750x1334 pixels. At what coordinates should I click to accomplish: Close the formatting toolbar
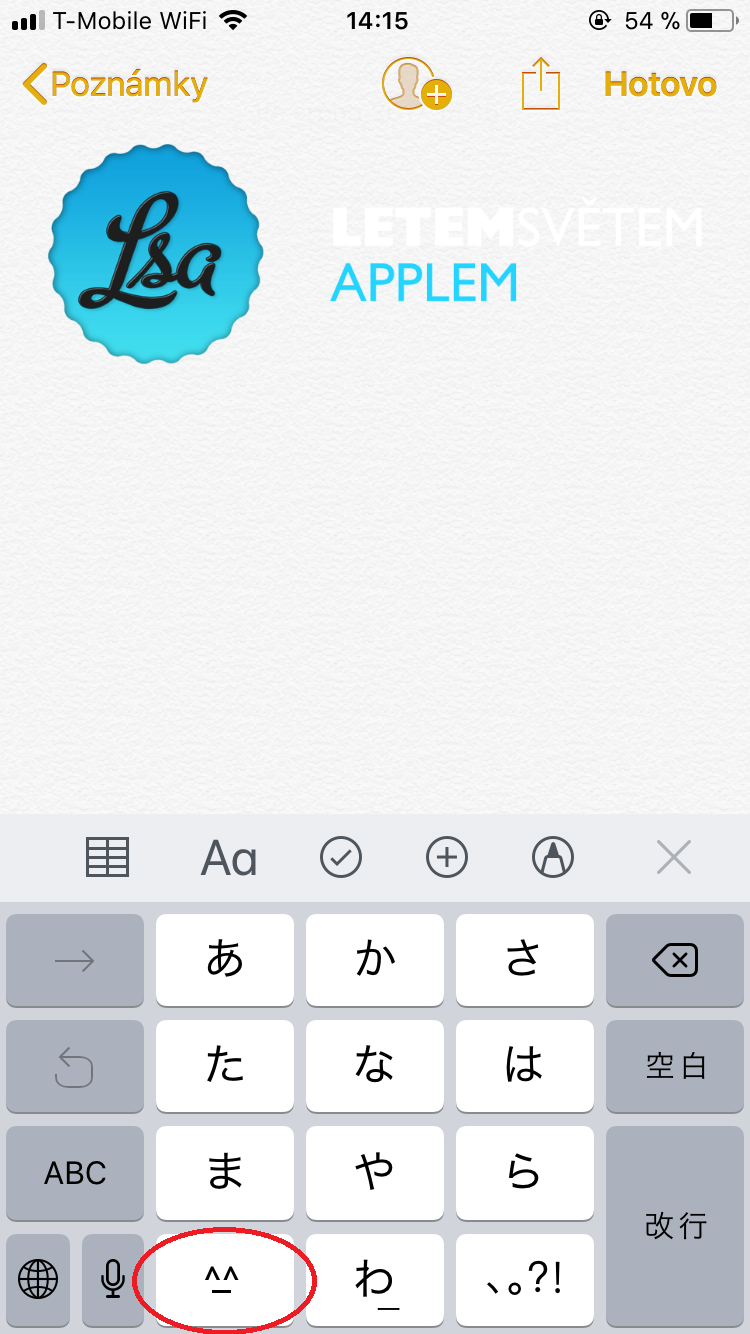(673, 857)
